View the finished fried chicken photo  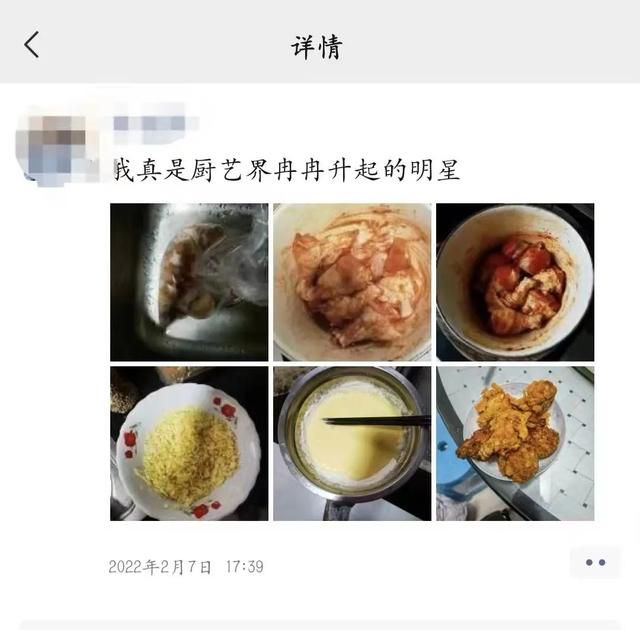pos(515,443)
